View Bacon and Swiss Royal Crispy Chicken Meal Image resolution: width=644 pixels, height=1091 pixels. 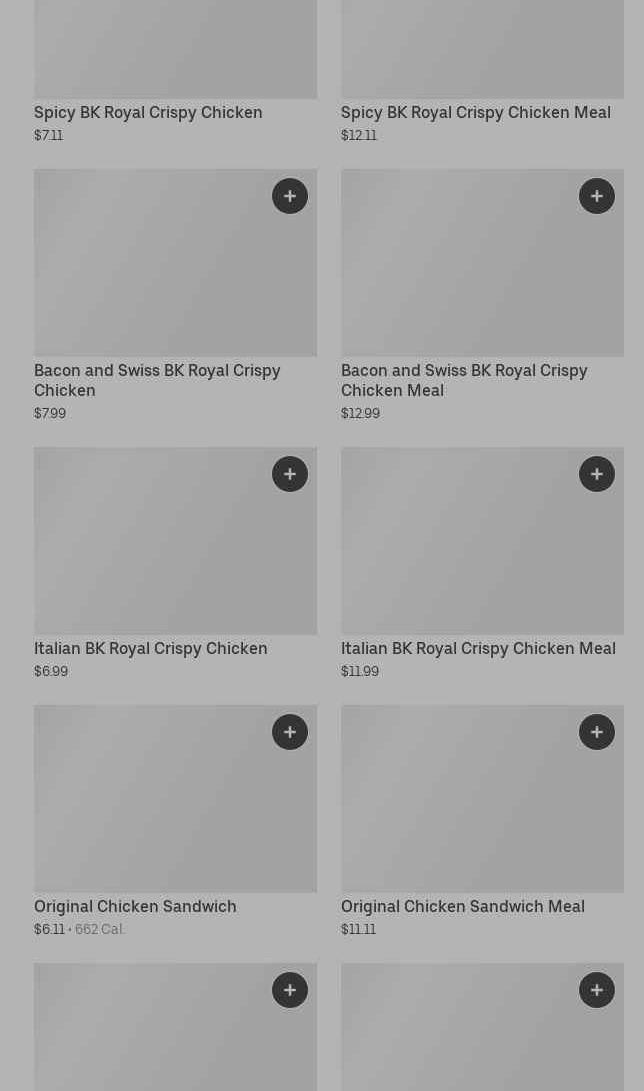click(464, 380)
